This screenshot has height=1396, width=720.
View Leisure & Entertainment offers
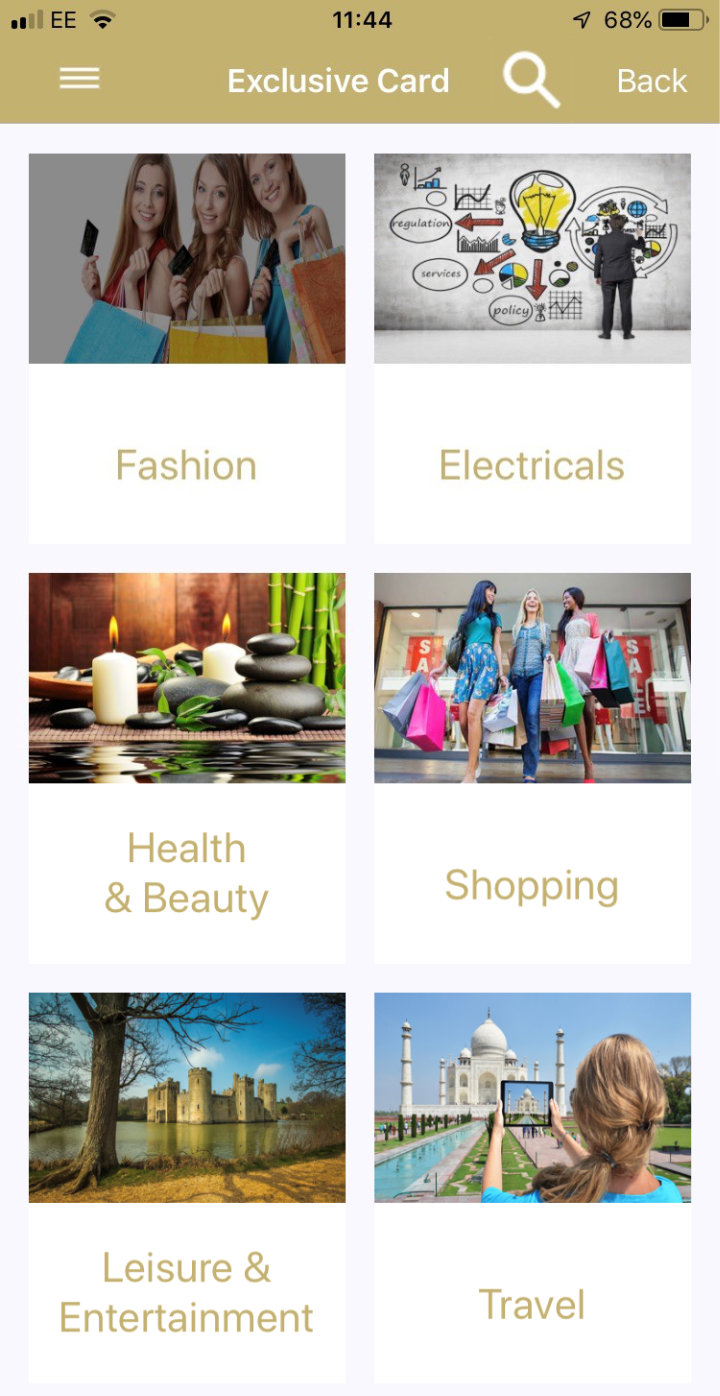[187, 1188]
